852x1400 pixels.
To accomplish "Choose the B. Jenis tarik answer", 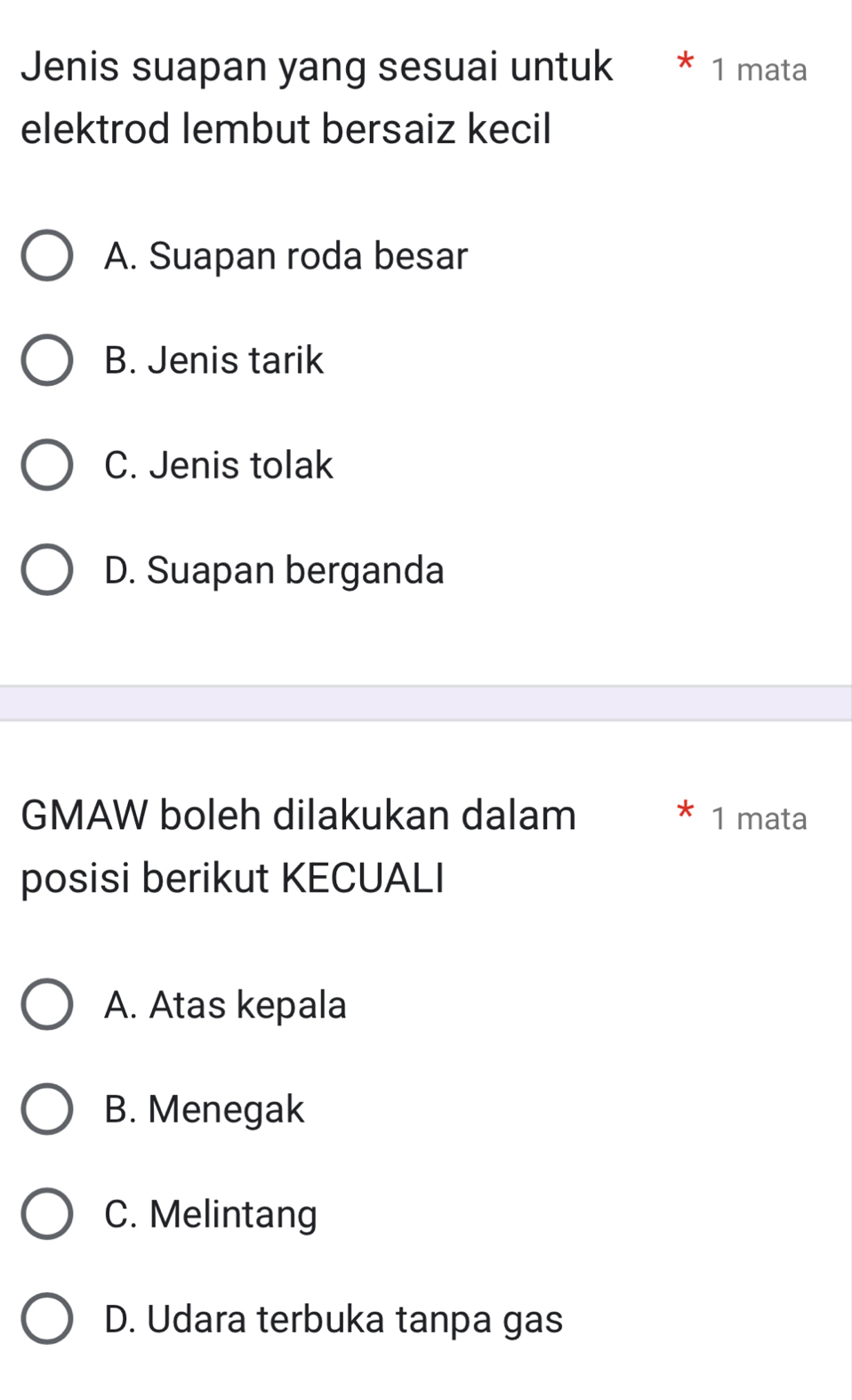I will (x=47, y=360).
